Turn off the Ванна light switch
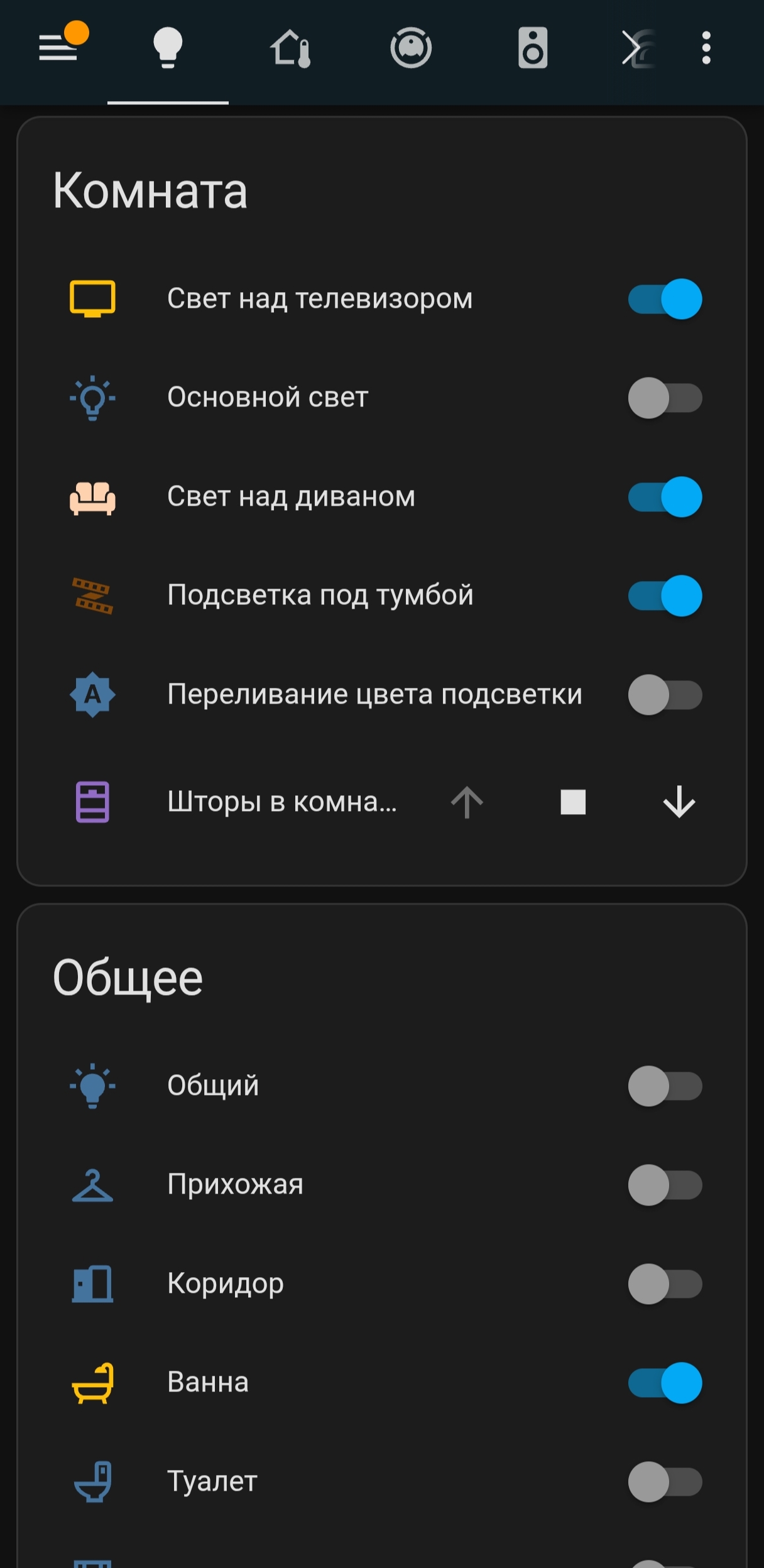 [x=665, y=1382]
